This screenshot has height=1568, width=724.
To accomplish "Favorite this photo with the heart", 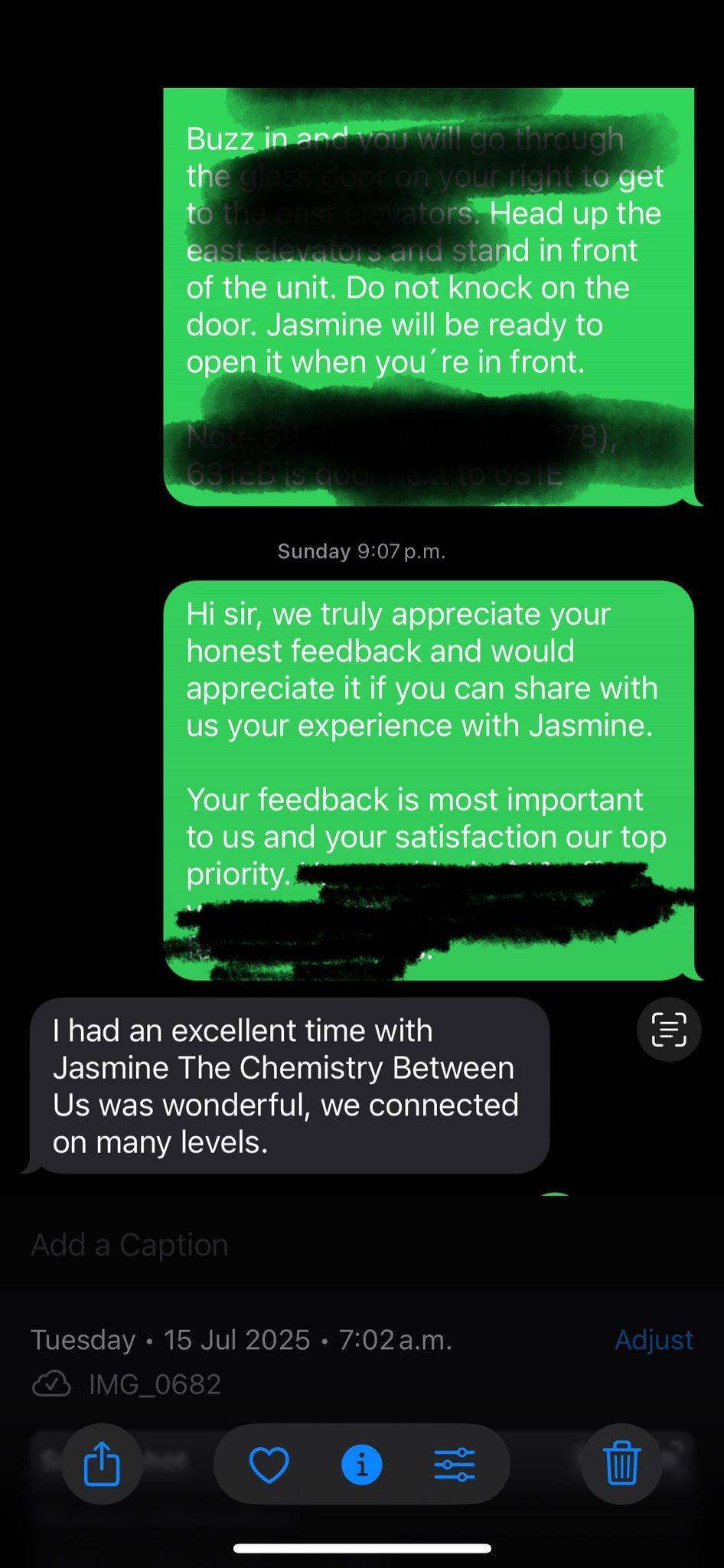I will point(269,1465).
